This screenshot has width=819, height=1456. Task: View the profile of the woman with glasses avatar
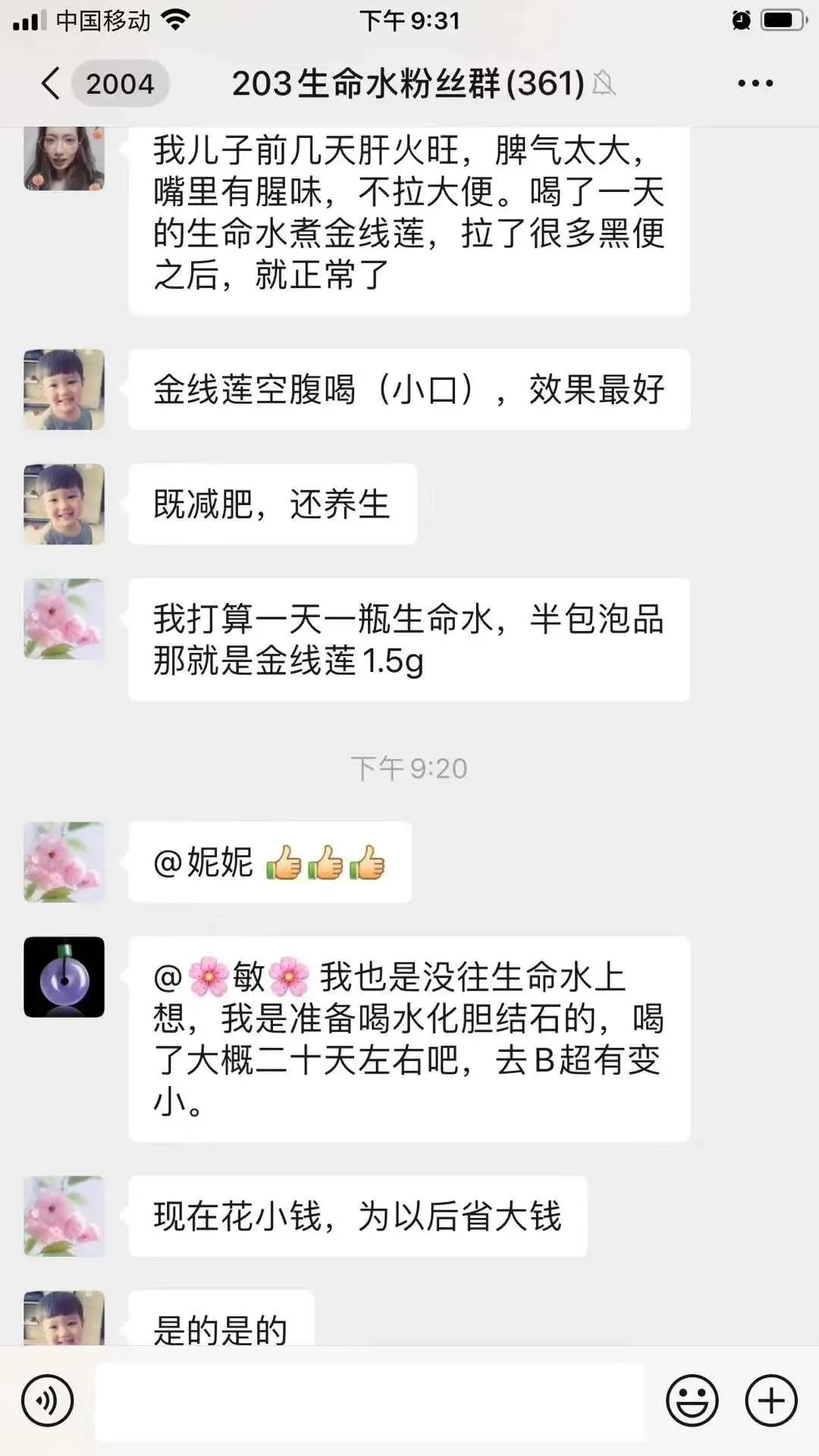(64, 158)
